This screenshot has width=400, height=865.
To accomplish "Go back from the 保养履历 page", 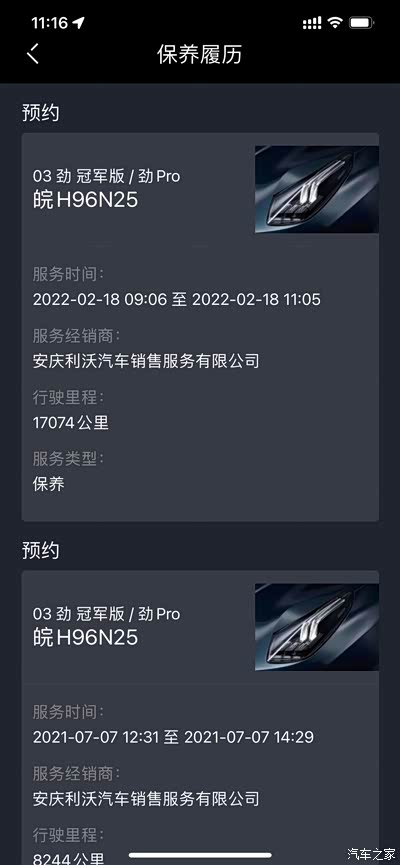I will click(x=33, y=54).
